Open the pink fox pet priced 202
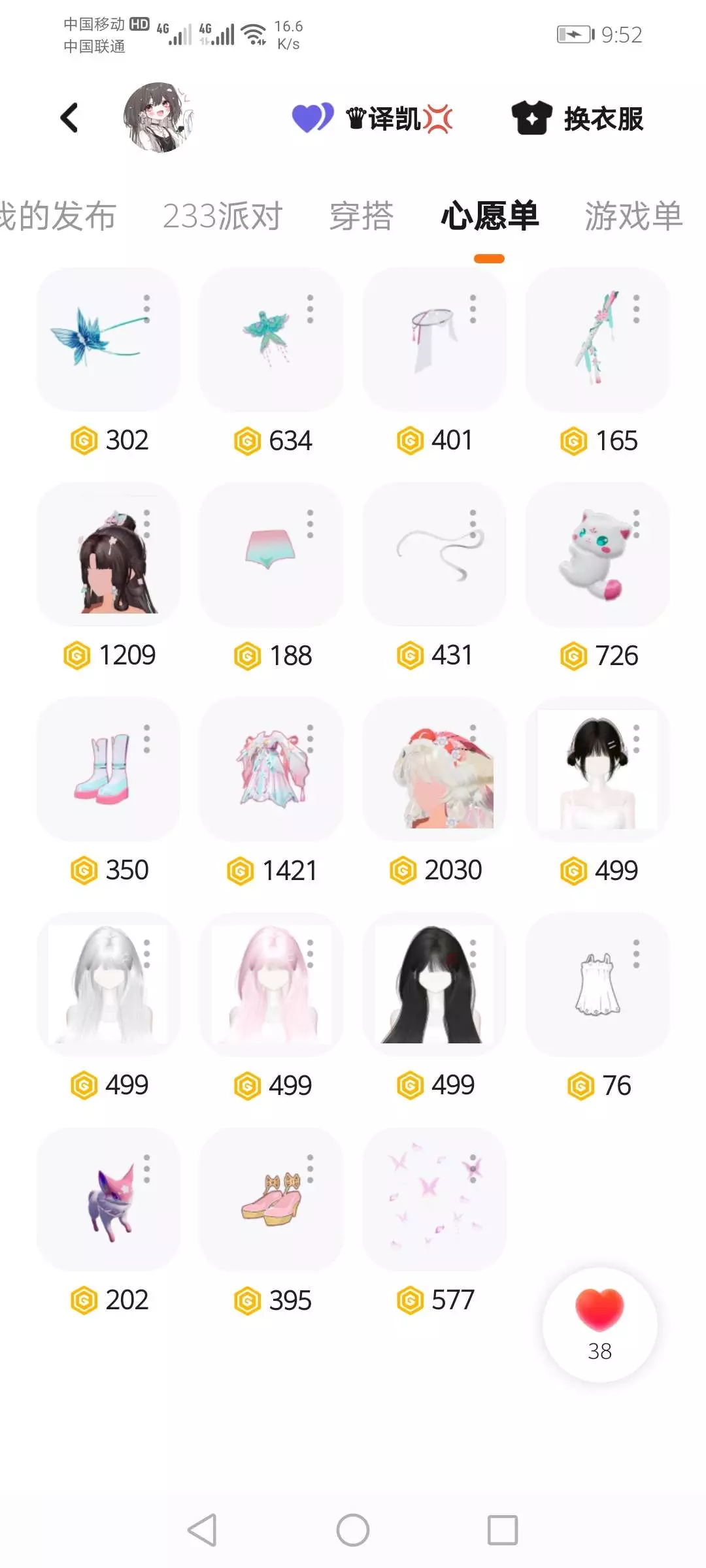This screenshot has width=706, height=1568. 109,1199
